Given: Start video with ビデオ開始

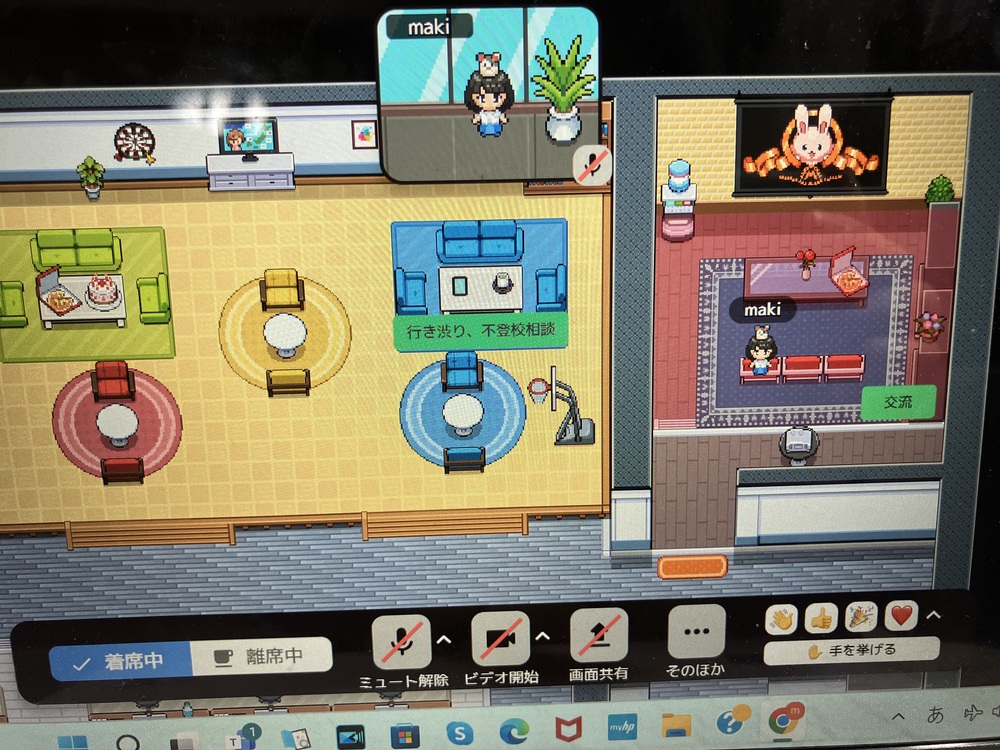Looking at the screenshot, I should point(500,640).
